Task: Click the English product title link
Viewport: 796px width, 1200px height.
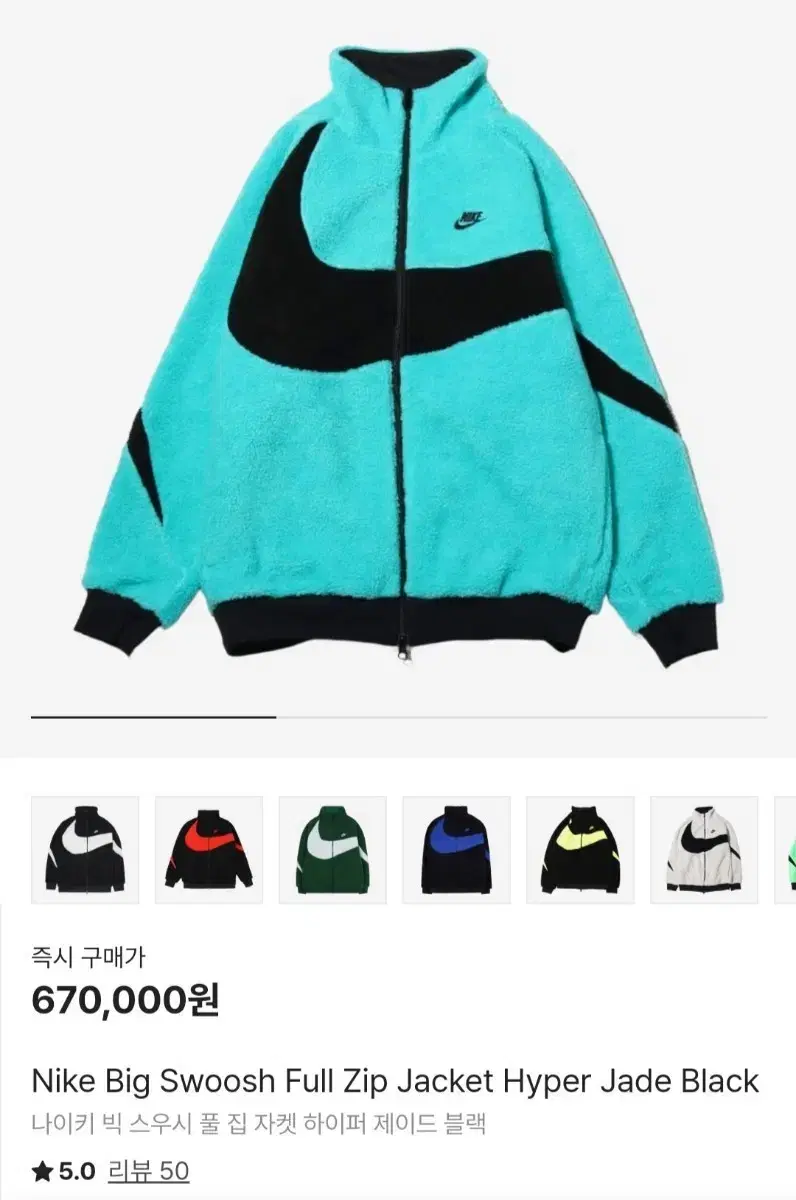Action: (396, 1081)
